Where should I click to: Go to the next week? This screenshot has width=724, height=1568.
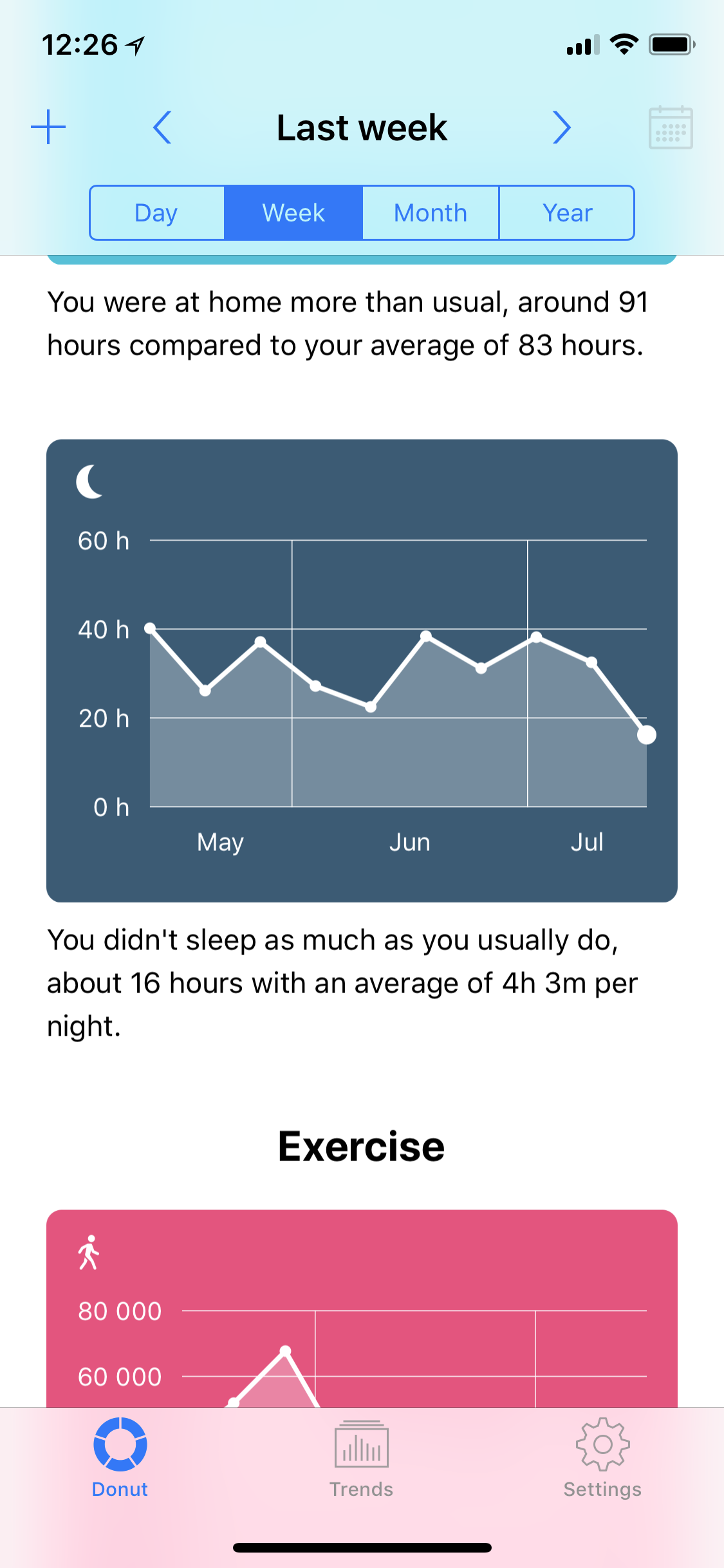tap(562, 127)
